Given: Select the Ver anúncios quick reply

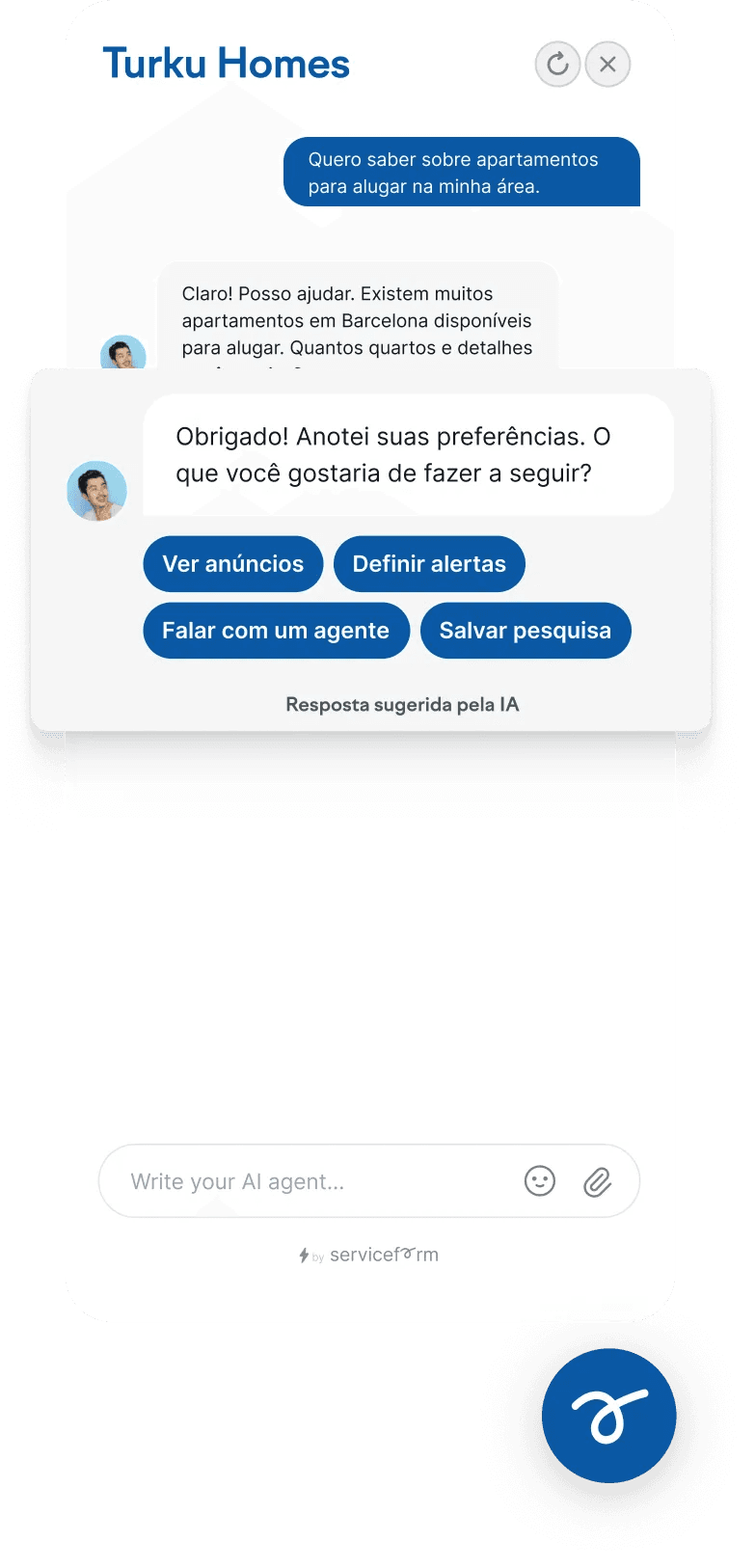Looking at the screenshot, I should click(x=232, y=563).
